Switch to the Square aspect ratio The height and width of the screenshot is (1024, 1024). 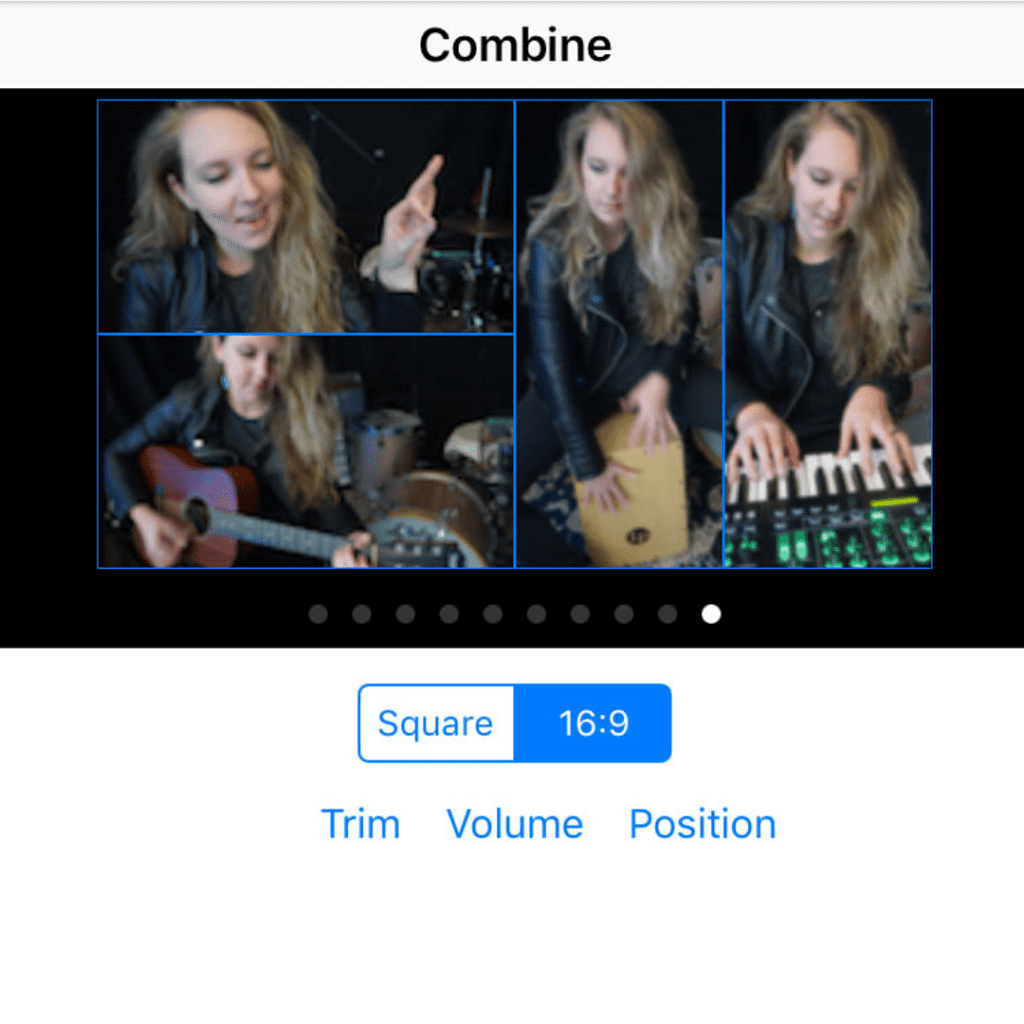click(x=436, y=723)
